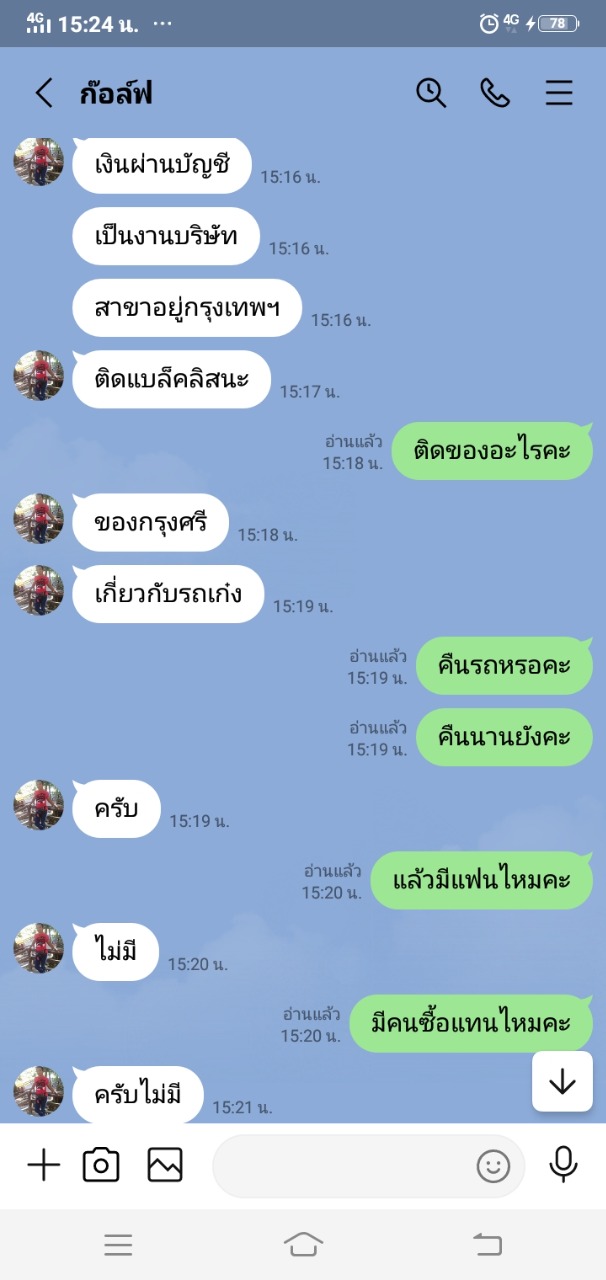Open the emoji and sticker picker
Image resolution: width=606 pixels, height=1280 pixels.
click(x=493, y=1166)
